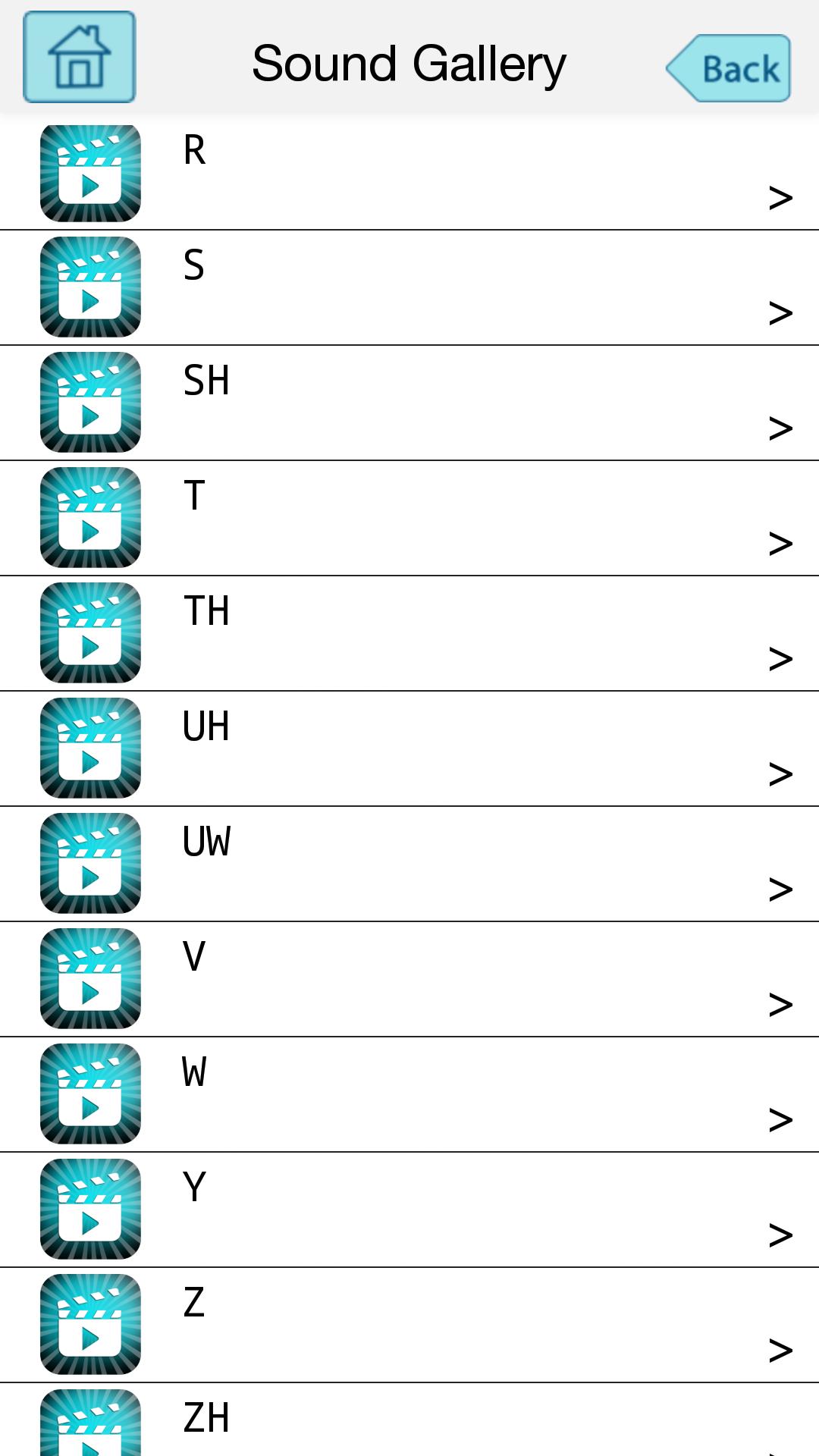Tap the Sound Gallery title

pyautogui.click(x=409, y=62)
